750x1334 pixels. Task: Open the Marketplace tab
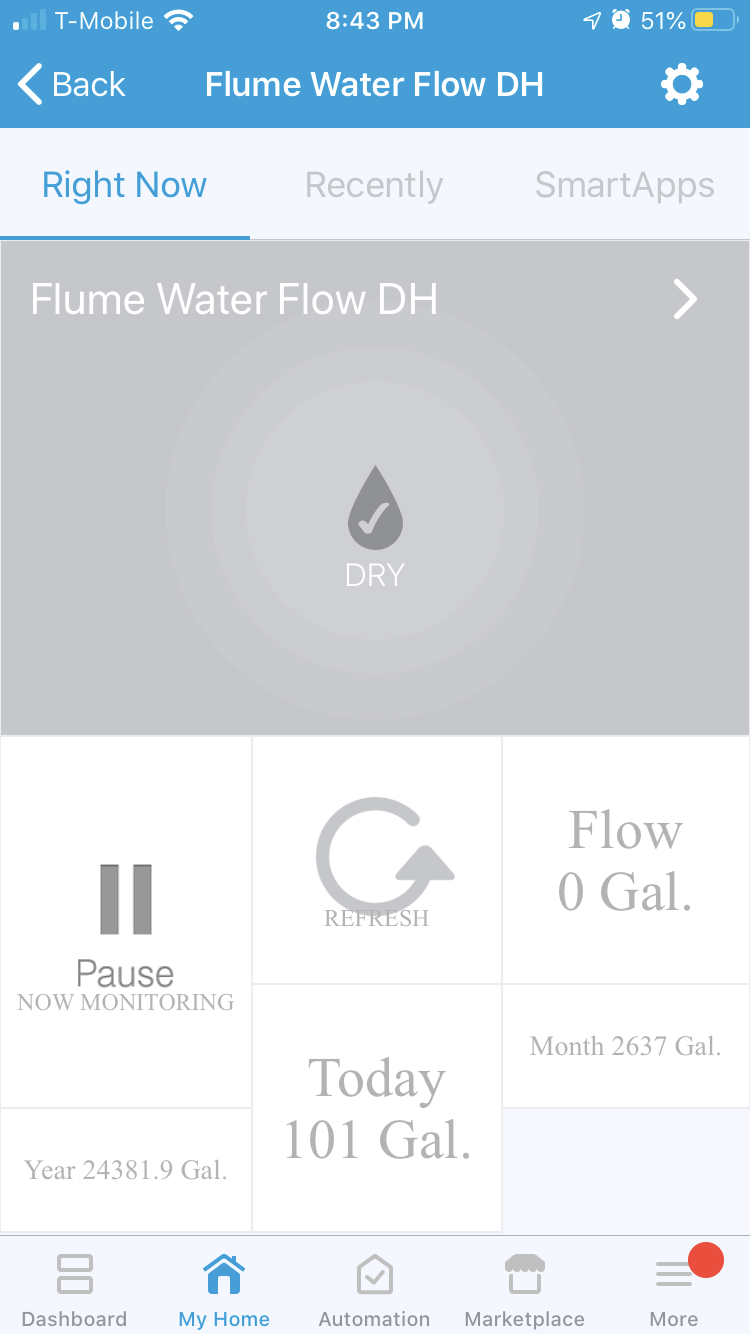524,1288
